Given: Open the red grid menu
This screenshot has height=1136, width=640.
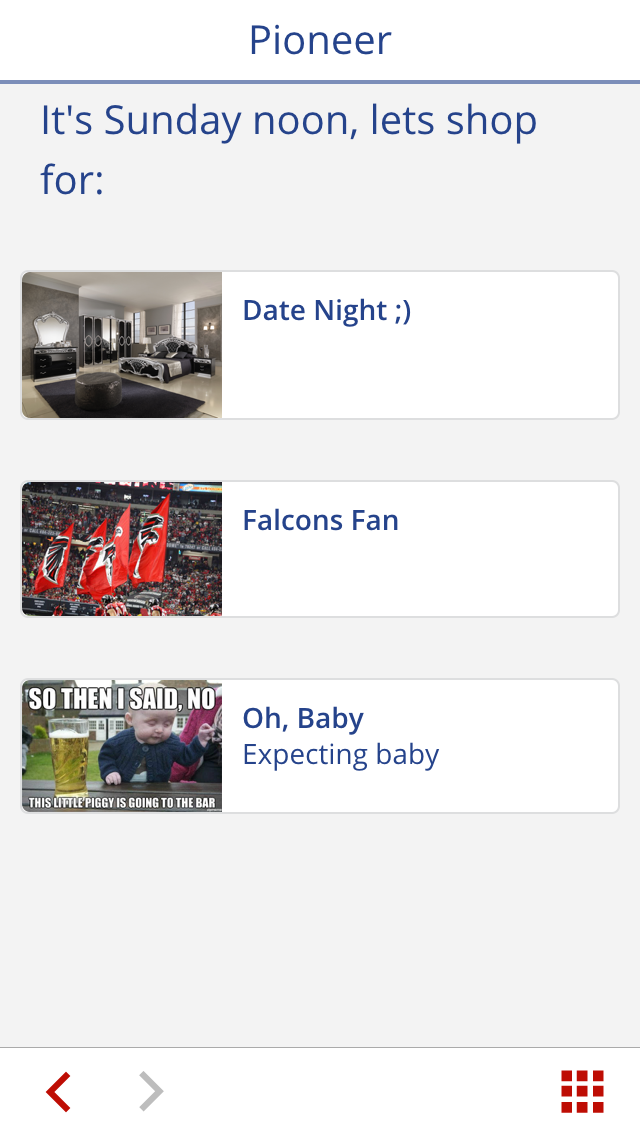Looking at the screenshot, I should pos(582,1091).
